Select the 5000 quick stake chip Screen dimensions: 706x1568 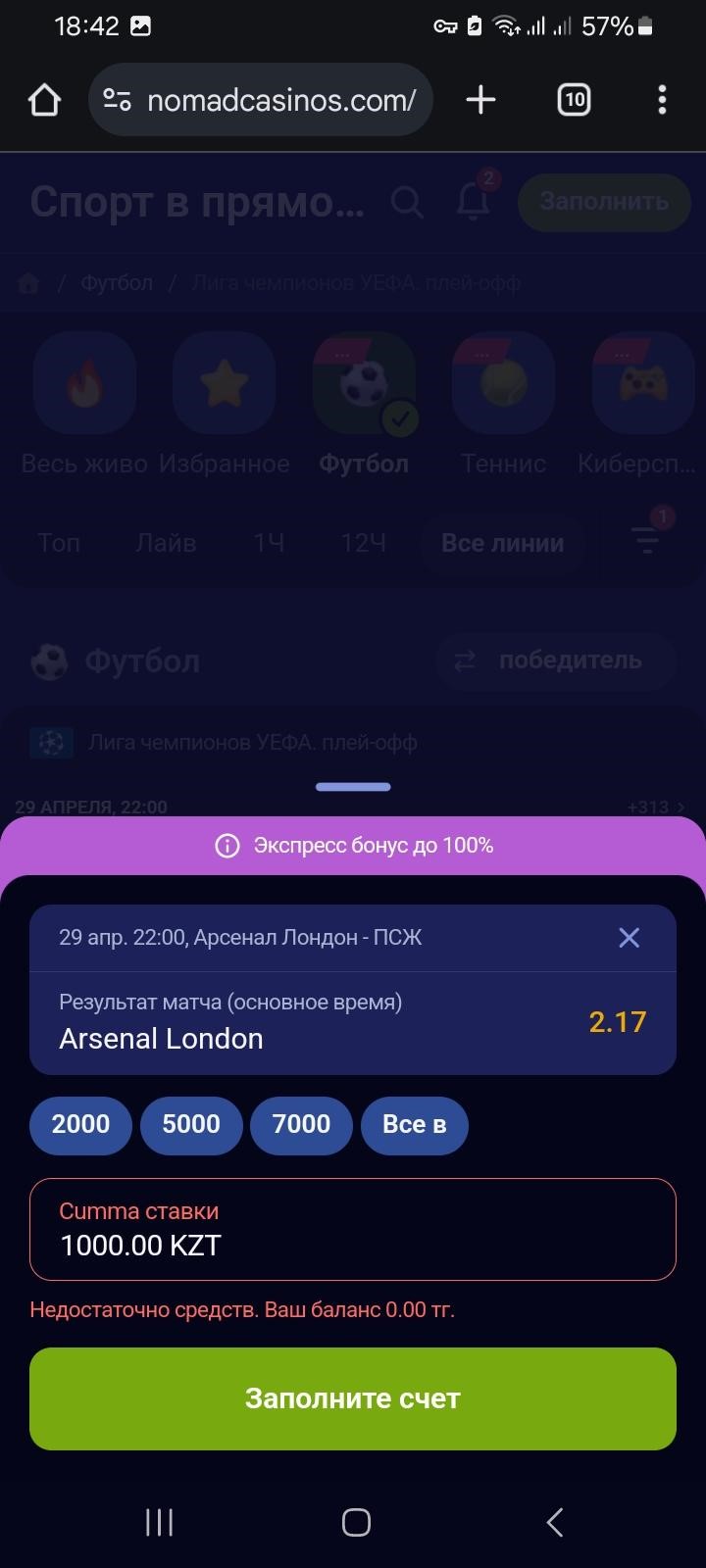pos(191,1124)
